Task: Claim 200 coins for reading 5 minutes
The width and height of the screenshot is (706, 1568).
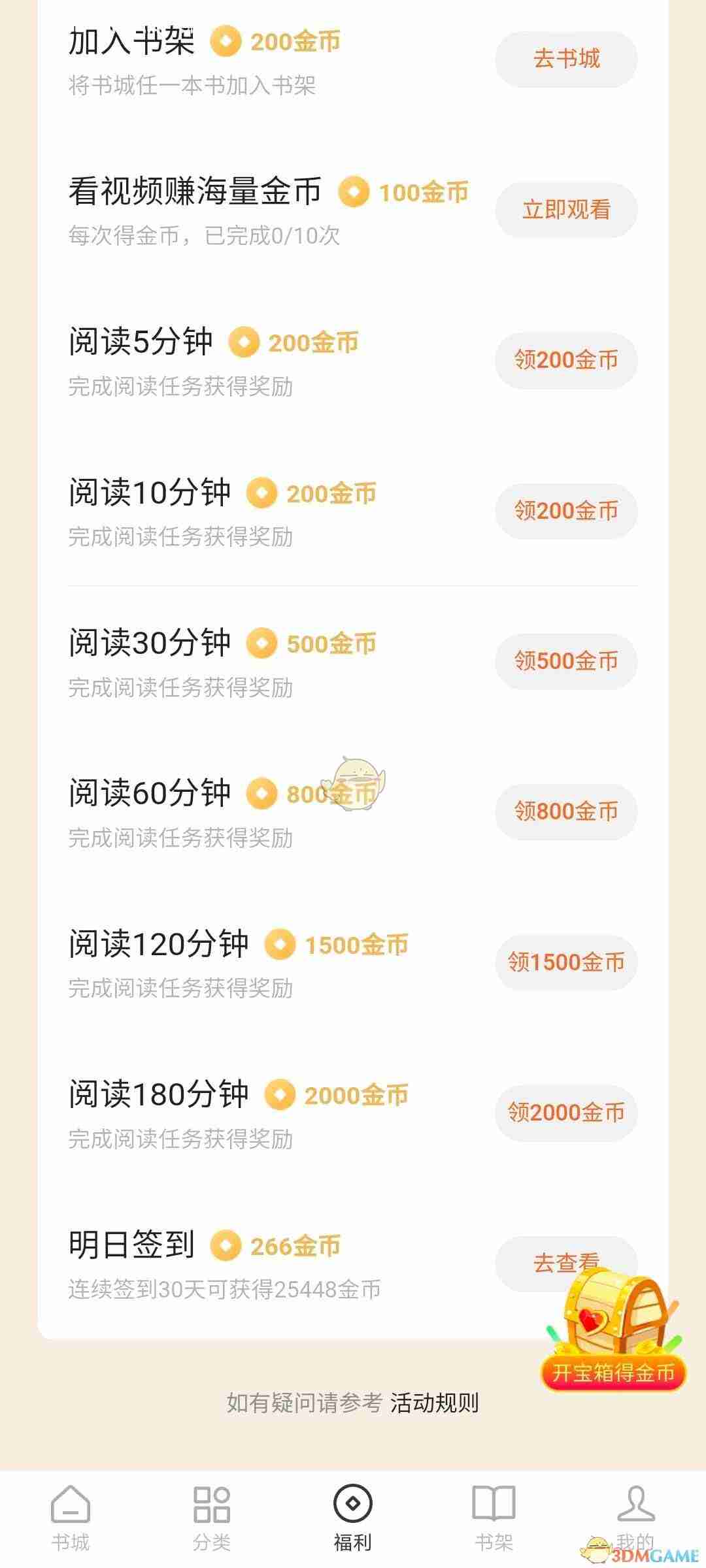Action: (x=566, y=360)
